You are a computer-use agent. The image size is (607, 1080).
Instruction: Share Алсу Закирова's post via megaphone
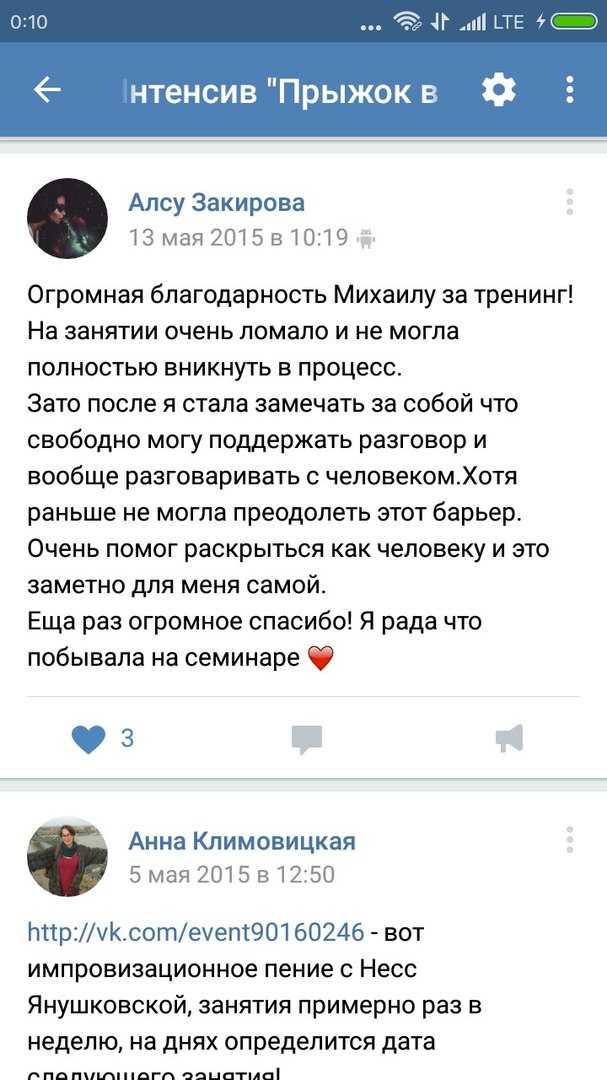click(x=510, y=738)
